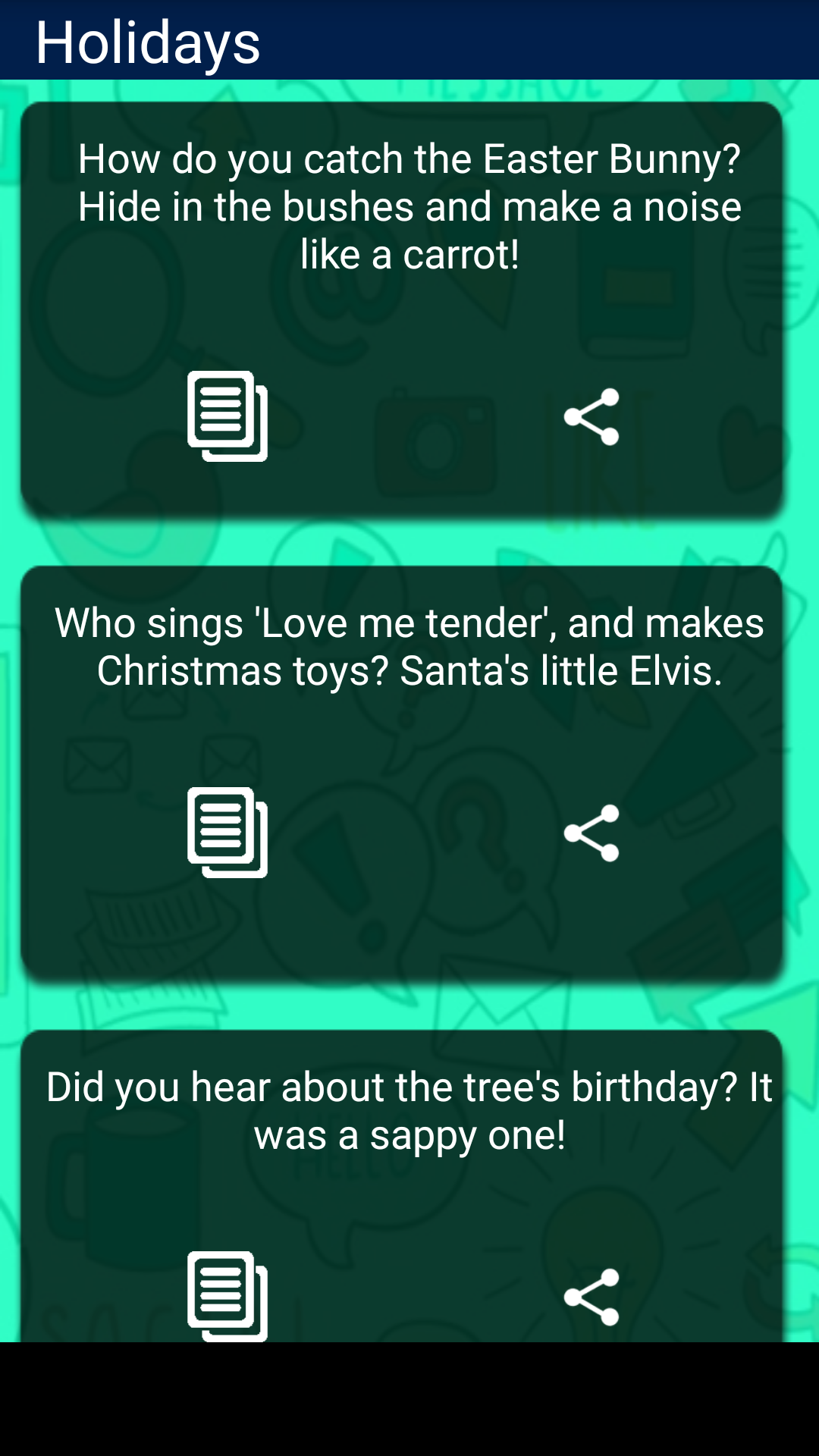The image size is (819, 1456).
Task: Share the Santa's little Elvis joke
Action: 591,833
